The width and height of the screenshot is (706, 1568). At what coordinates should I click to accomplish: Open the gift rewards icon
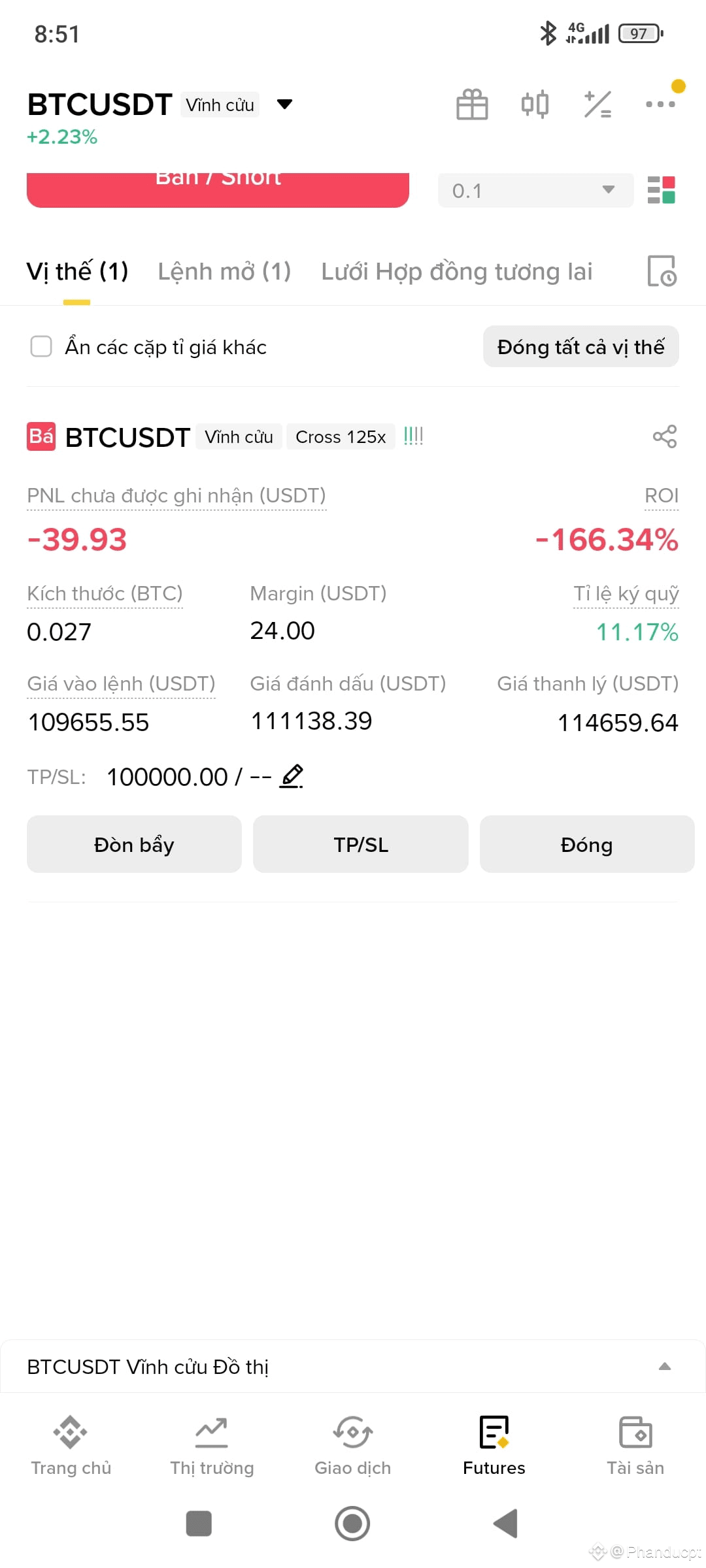pos(472,105)
